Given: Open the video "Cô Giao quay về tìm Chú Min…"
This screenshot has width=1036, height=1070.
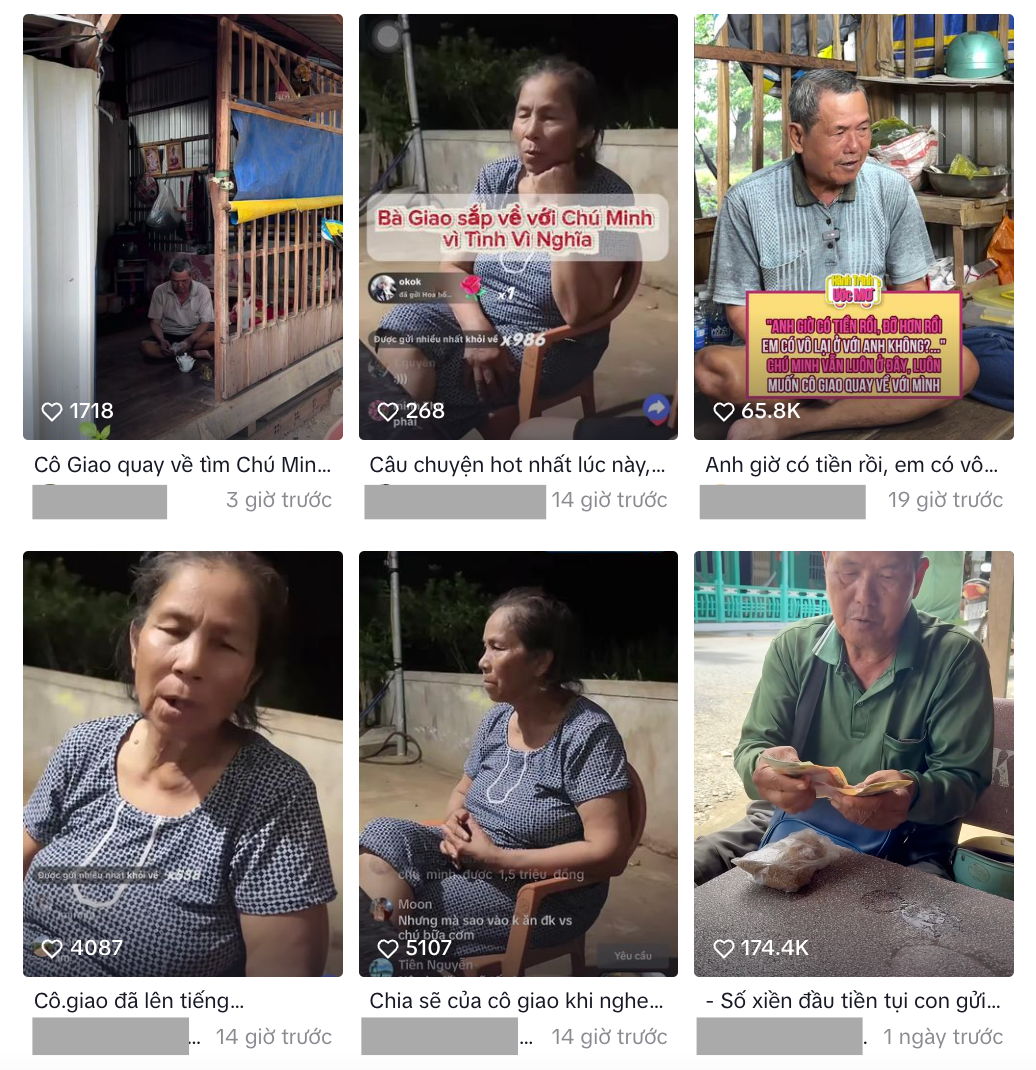Looking at the screenshot, I should click(183, 227).
